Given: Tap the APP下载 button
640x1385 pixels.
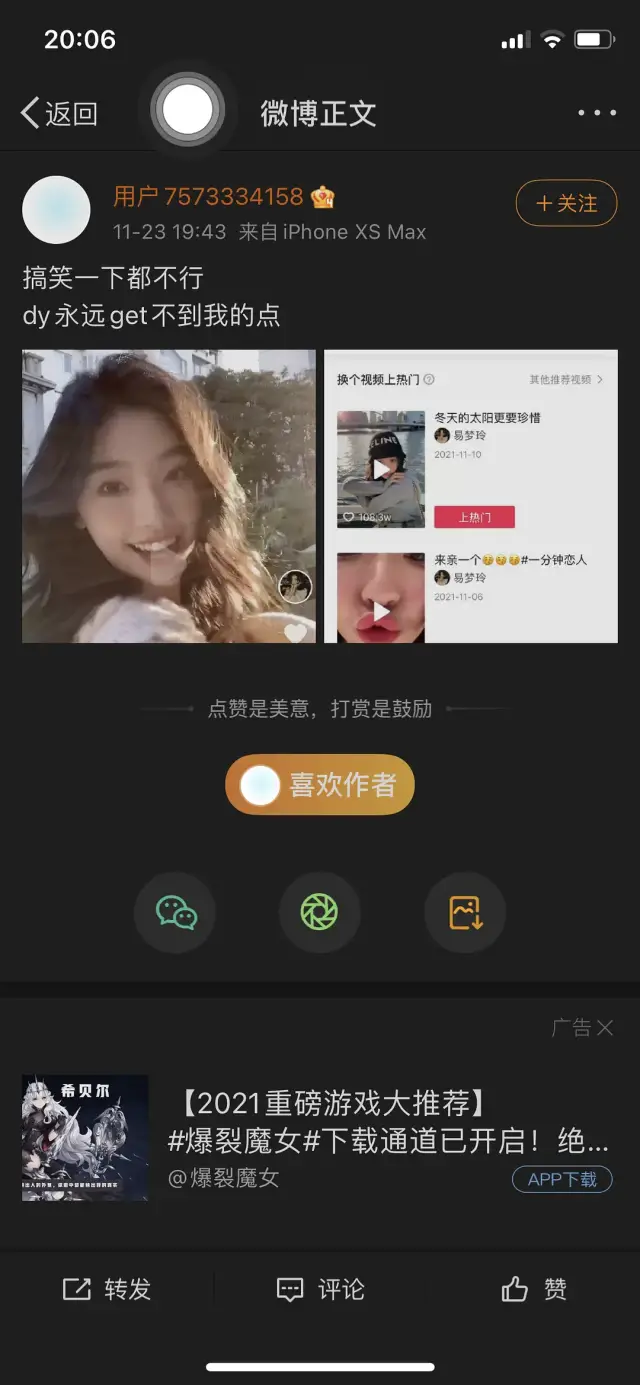Looking at the screenshot, I should pyautogui.click(x=562, y=1179).
